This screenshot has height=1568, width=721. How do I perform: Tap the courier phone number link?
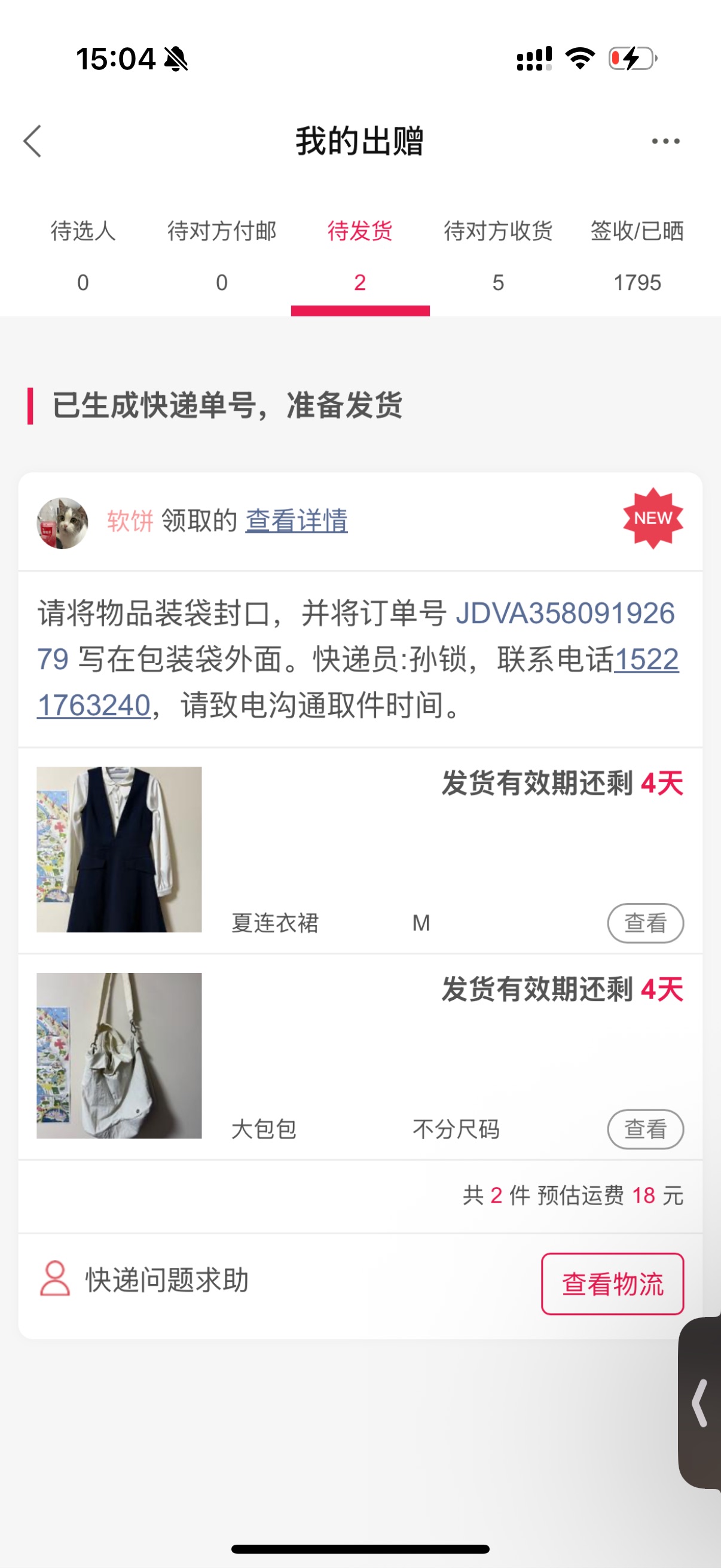coord(358,682)
